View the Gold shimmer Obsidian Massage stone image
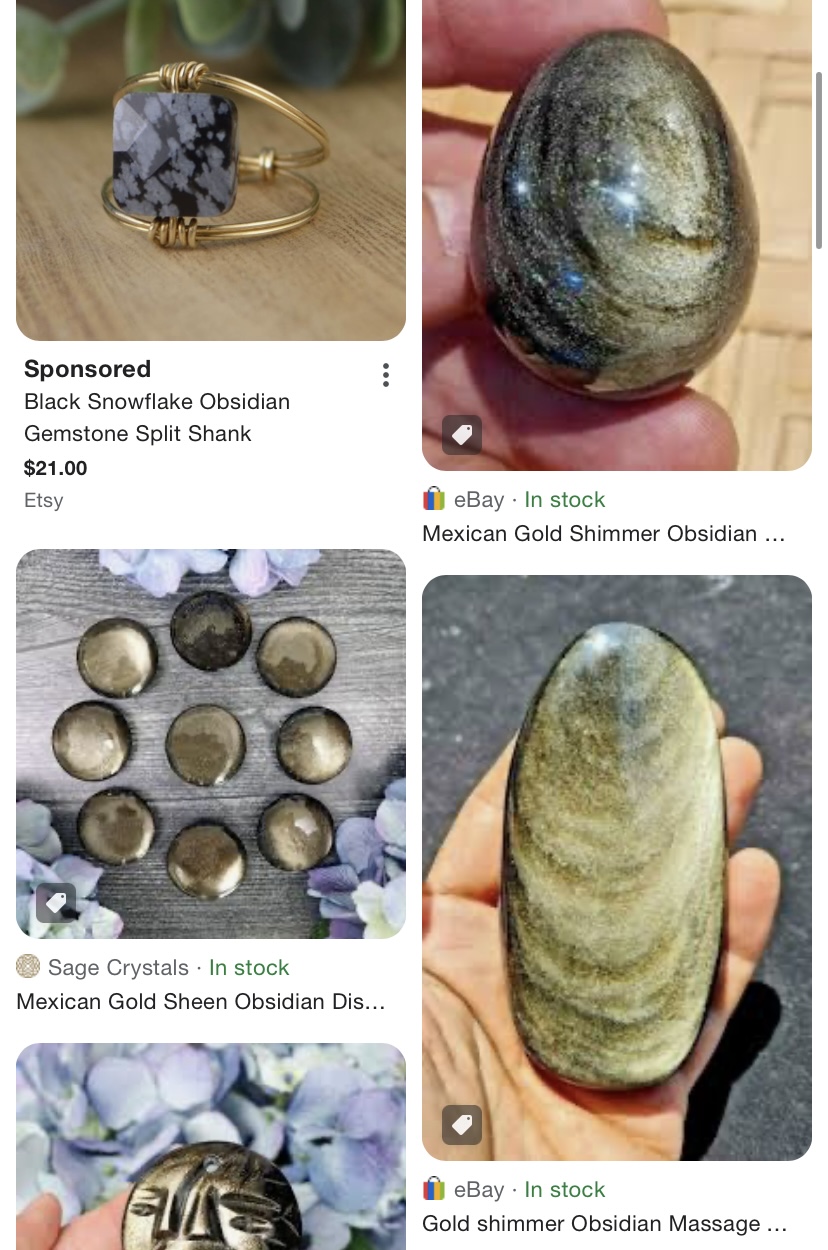The image size is (828, 1250). pyautogui.click(x=616, y=867)
